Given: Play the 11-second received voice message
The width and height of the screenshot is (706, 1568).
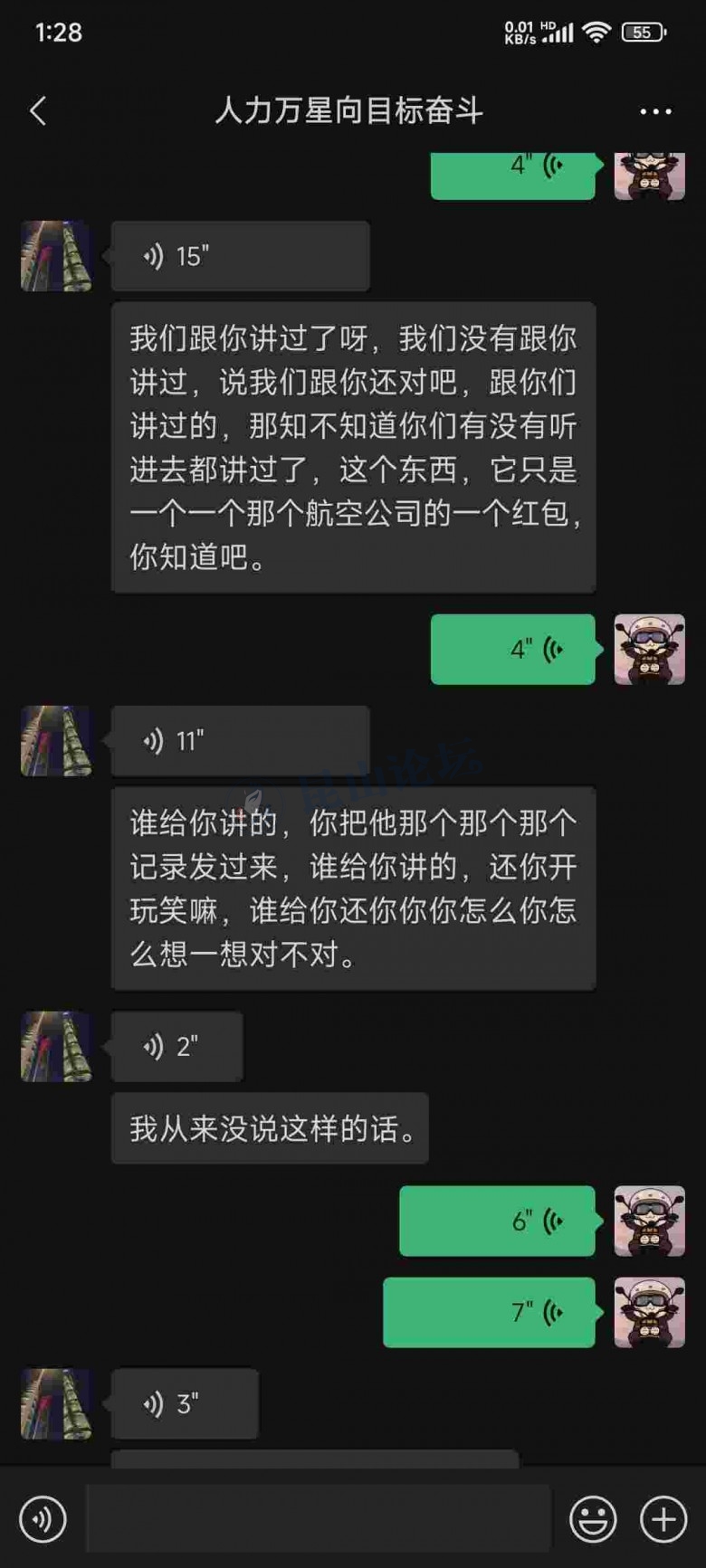Looking at the screenshot, I should (x=240, y=741).
